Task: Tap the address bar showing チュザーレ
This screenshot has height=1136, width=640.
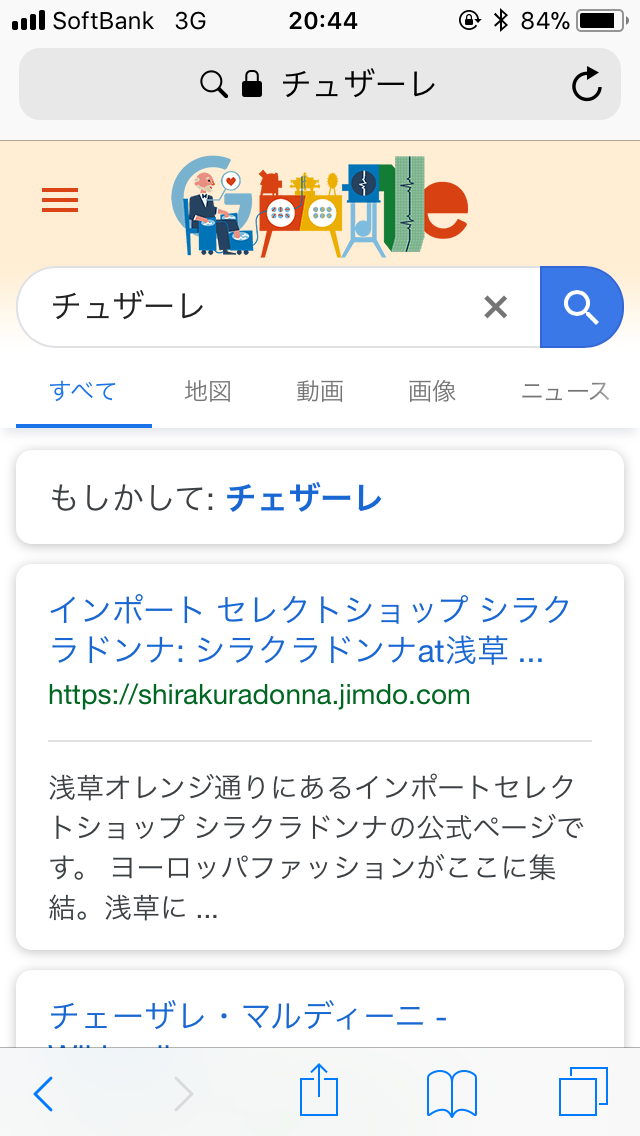Action: click(x=320, y=85)
